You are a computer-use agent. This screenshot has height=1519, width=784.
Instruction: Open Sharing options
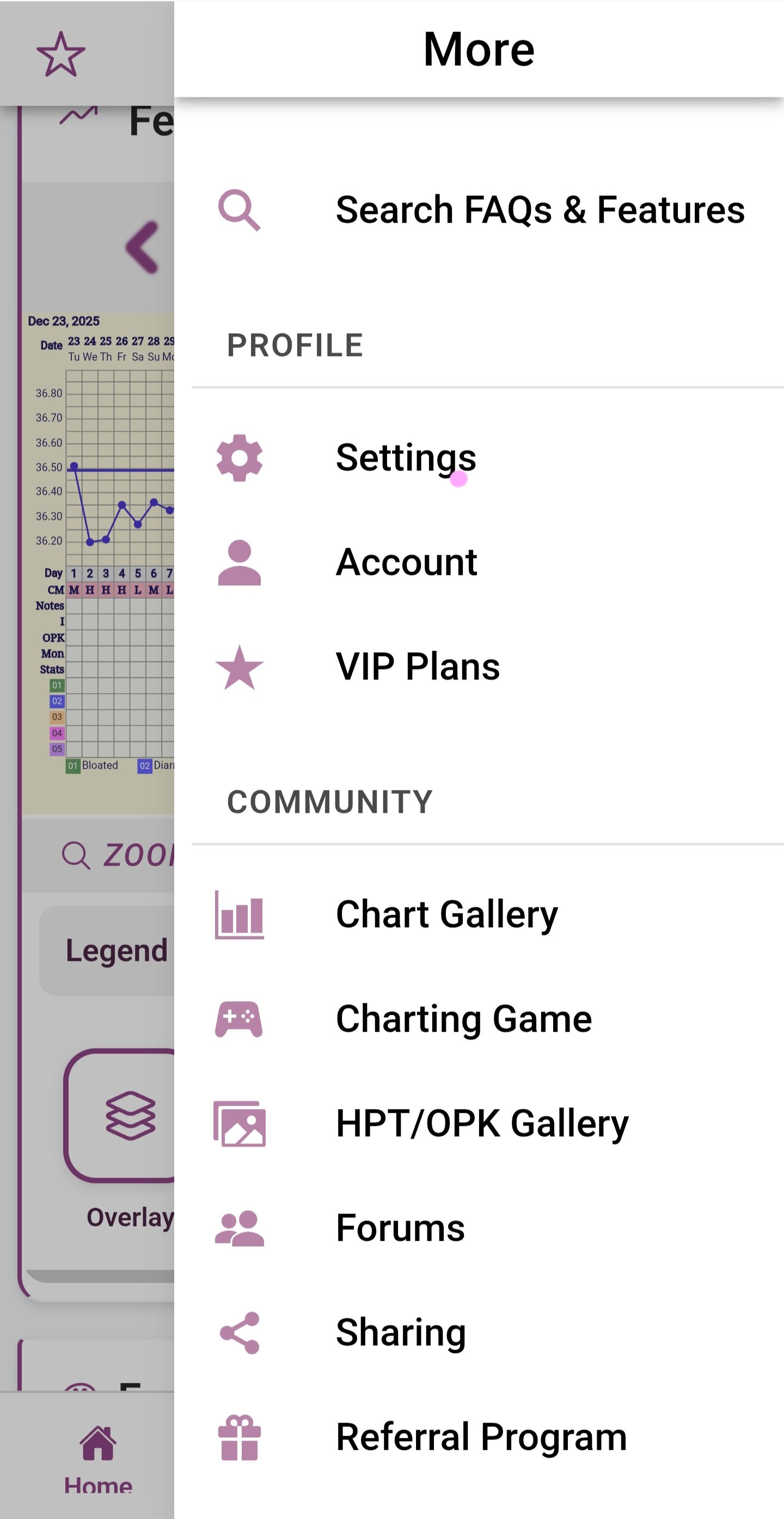point(401,1332)
